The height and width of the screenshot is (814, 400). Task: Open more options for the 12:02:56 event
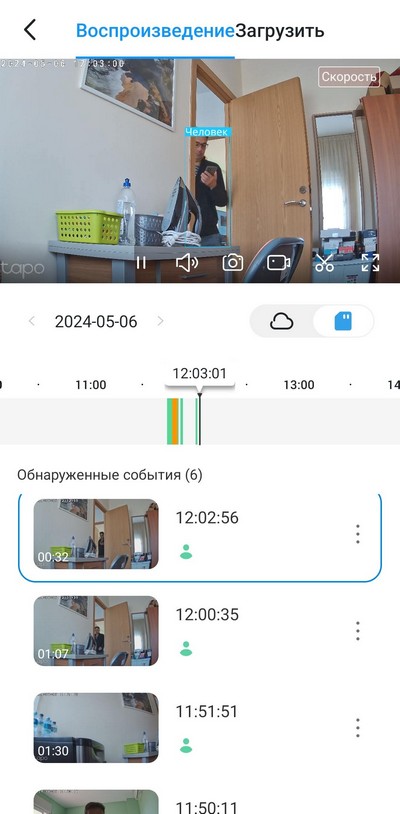[x=357, y=534]
